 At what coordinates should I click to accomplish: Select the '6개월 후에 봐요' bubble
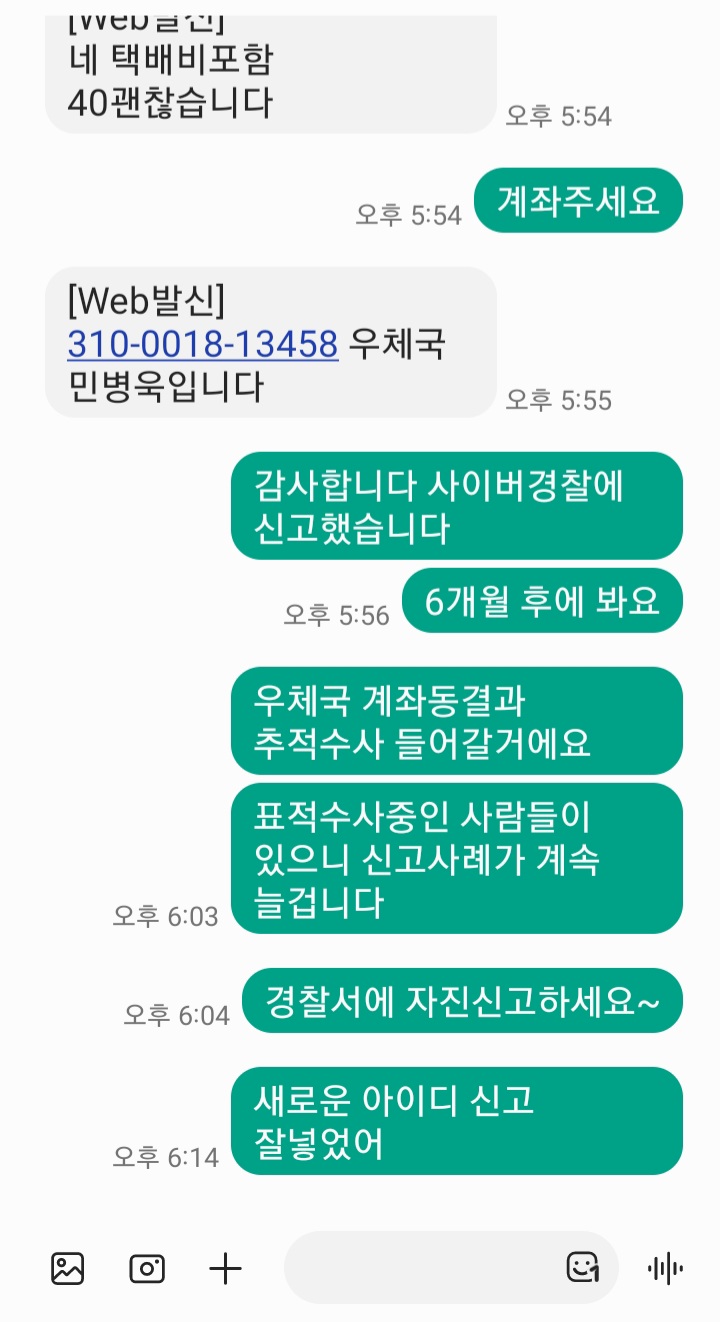click(x=542, y=600)
